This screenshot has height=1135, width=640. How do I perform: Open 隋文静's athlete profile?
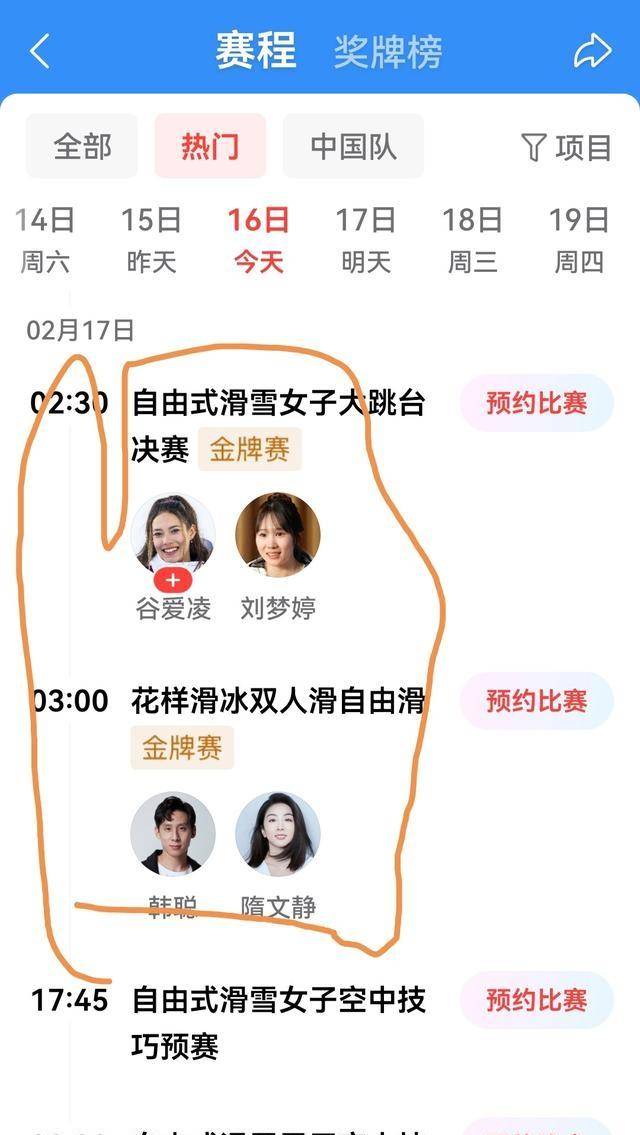point(278,833)
